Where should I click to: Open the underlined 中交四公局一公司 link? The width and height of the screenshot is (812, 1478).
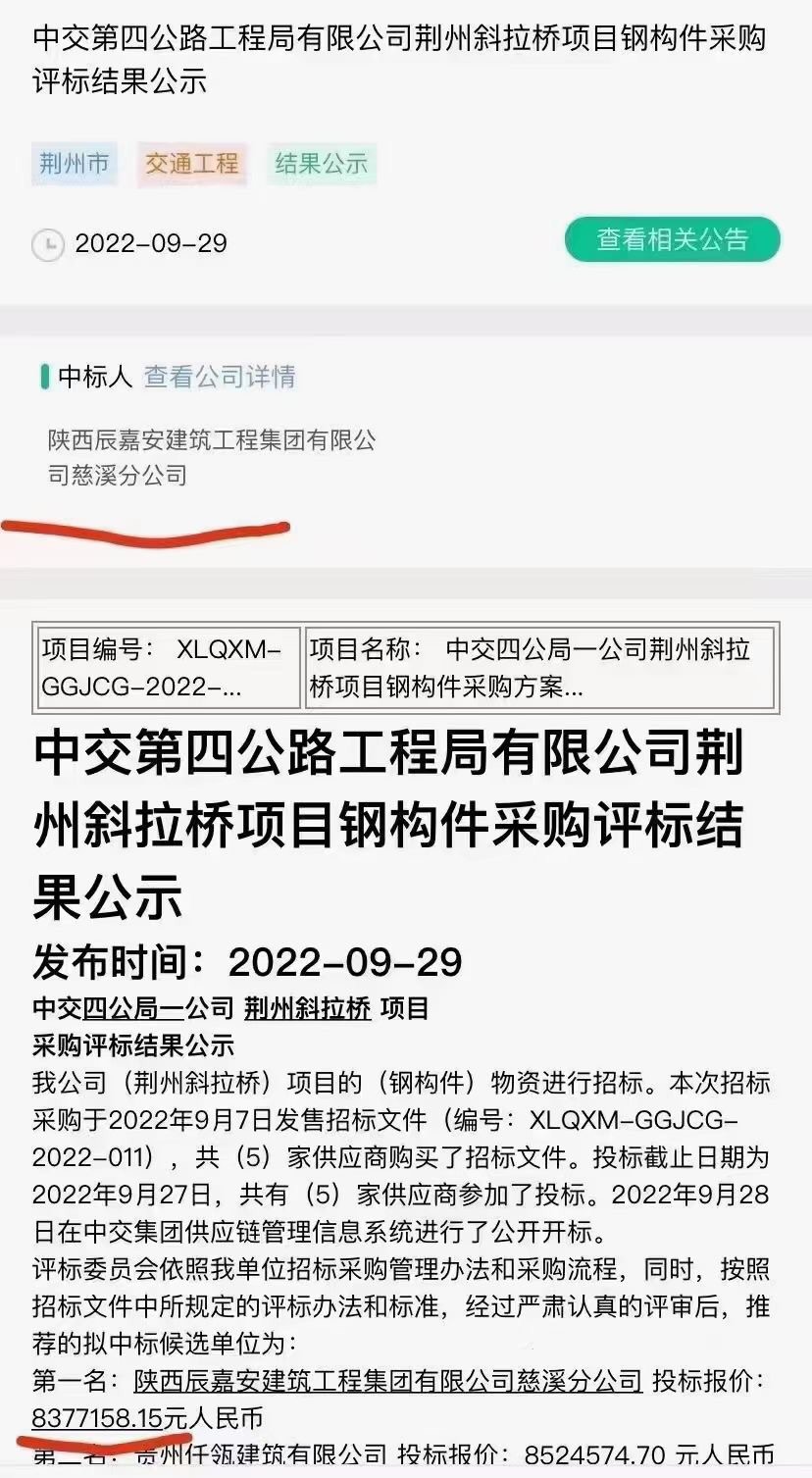pos(133,1008)
